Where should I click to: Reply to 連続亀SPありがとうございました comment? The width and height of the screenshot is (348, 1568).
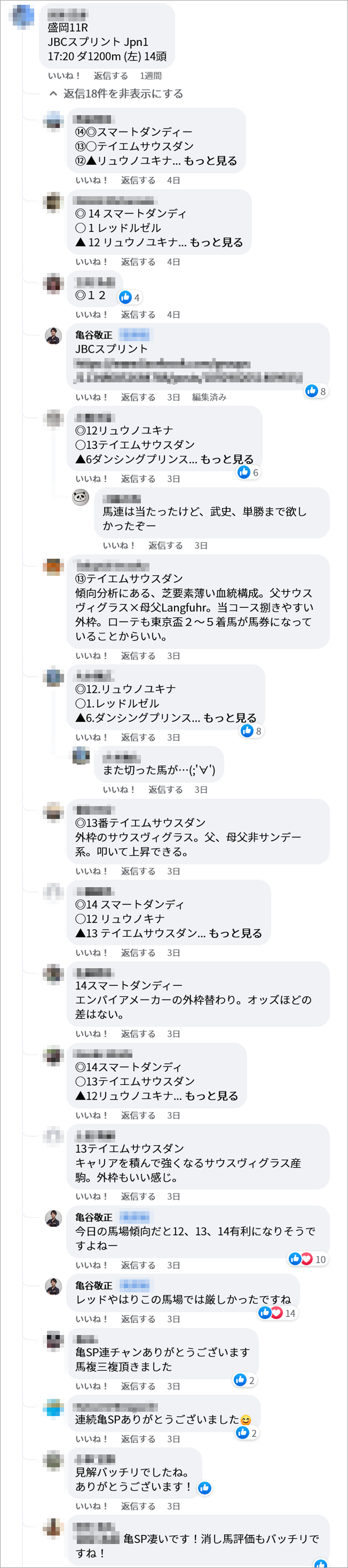coord(138,1439)
